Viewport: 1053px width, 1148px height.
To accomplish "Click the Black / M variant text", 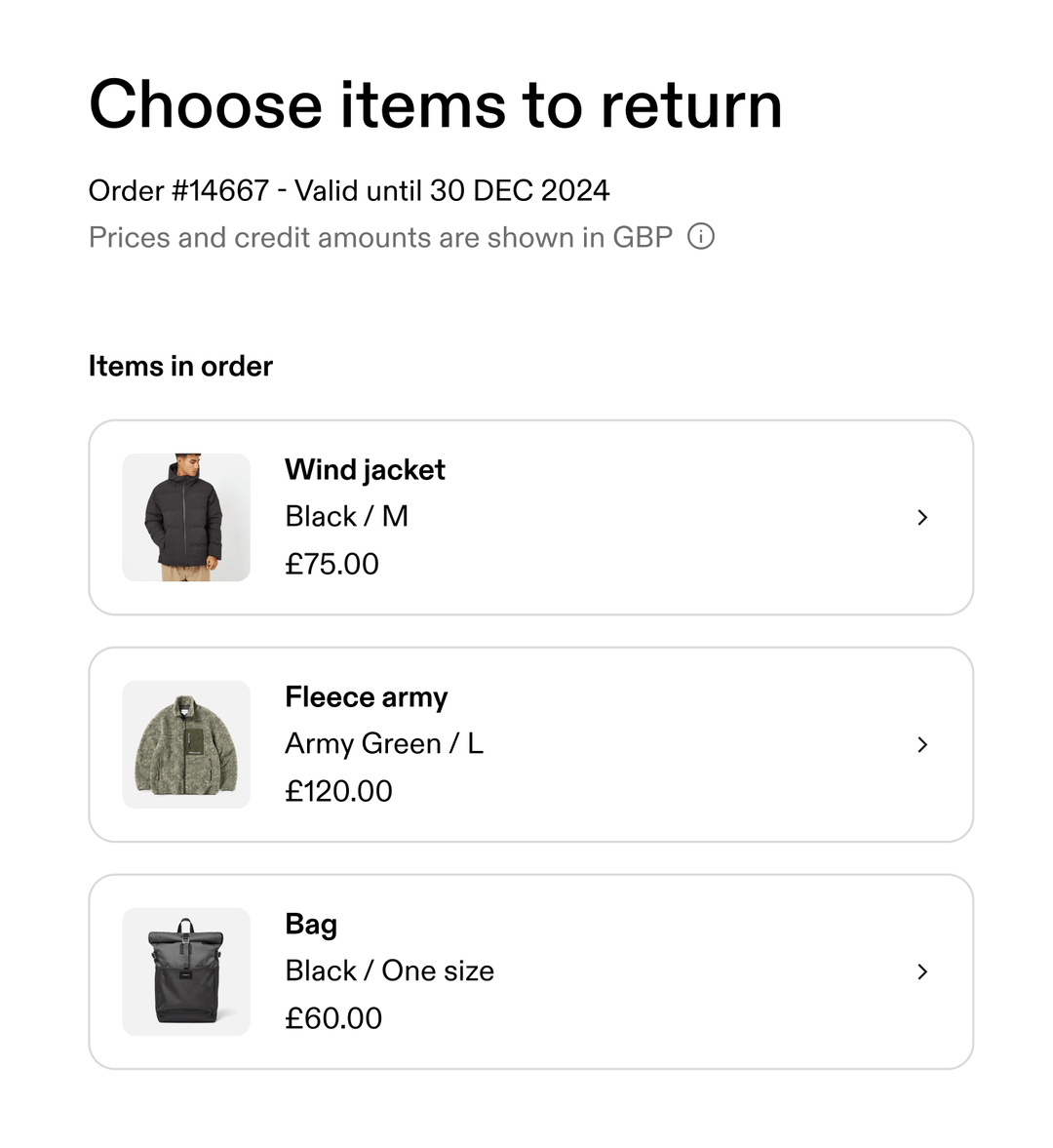I will click(348, 516).
